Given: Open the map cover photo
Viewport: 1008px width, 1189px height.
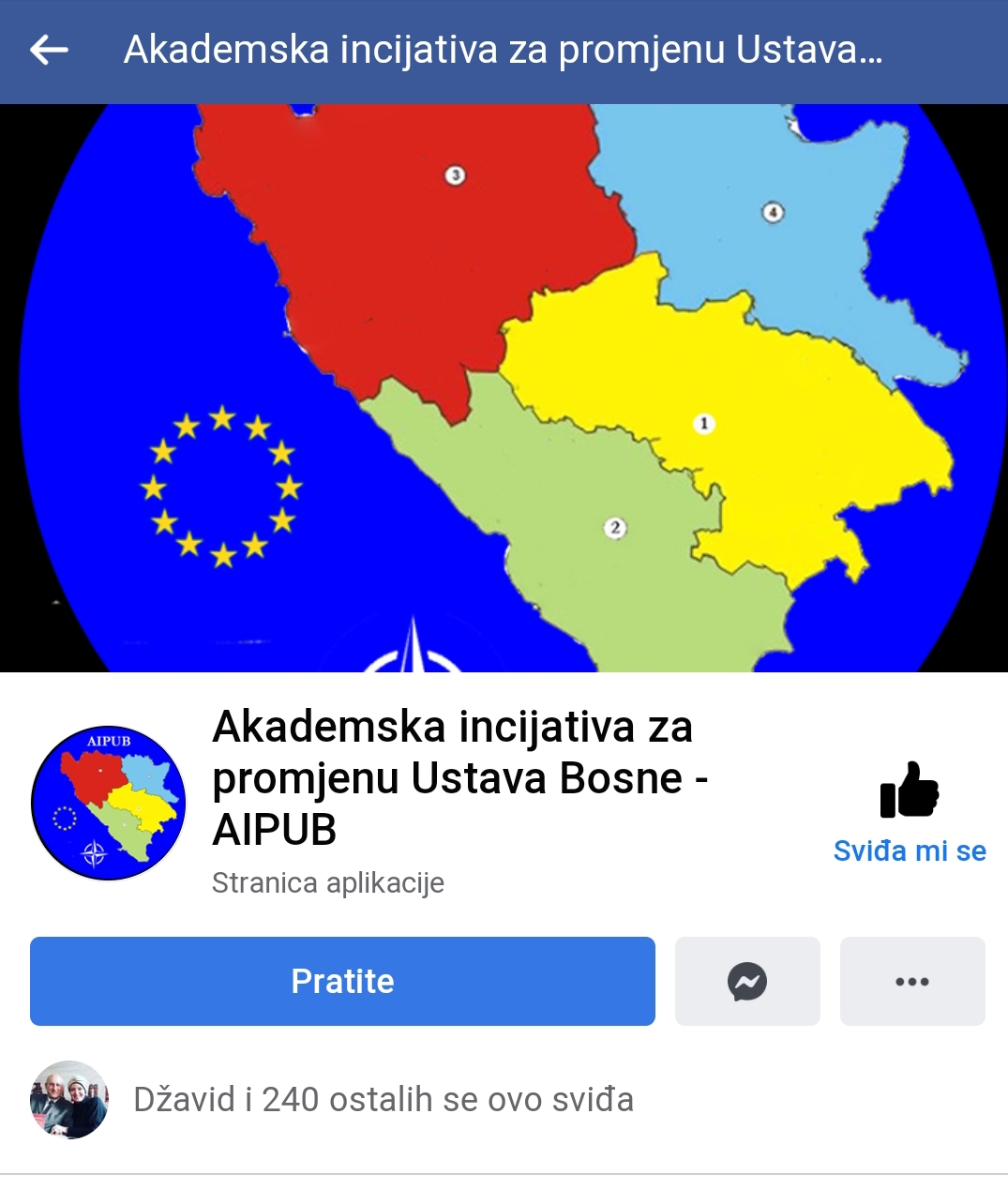Looking at the screenshot, I should click(504, 387).
